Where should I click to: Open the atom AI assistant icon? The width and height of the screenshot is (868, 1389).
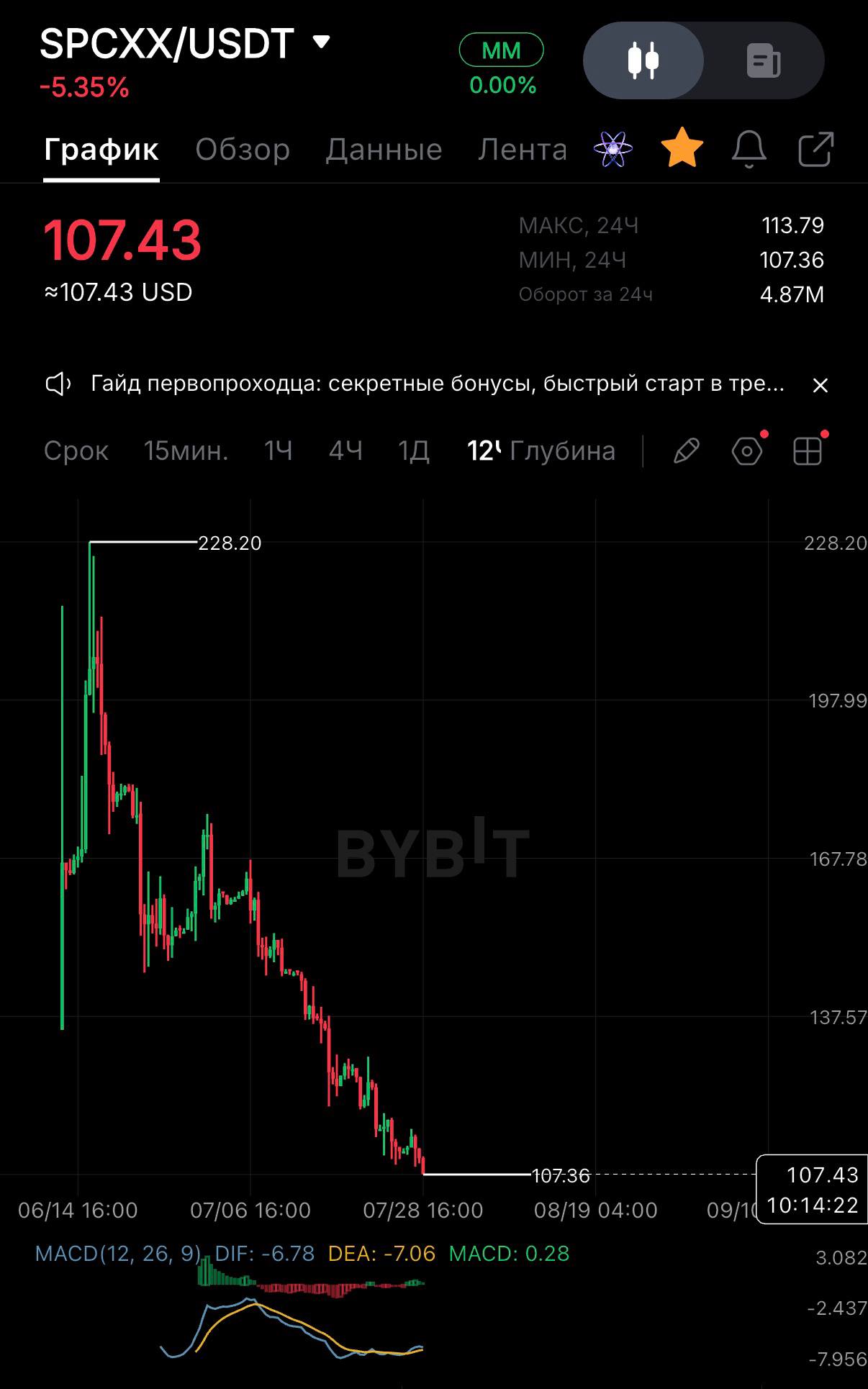tap(613, 149)
